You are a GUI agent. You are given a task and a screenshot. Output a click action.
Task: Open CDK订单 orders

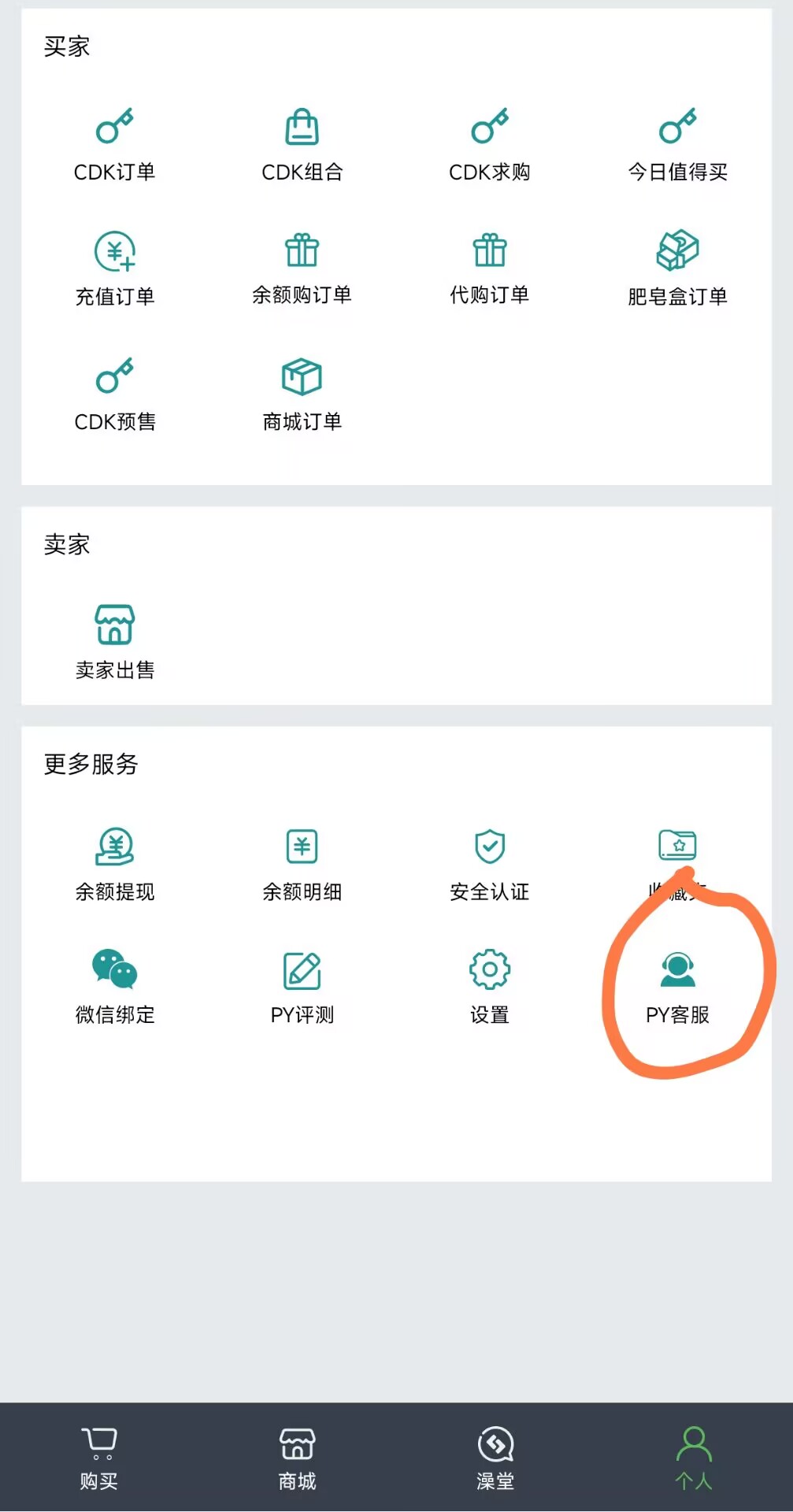point(115,146)
